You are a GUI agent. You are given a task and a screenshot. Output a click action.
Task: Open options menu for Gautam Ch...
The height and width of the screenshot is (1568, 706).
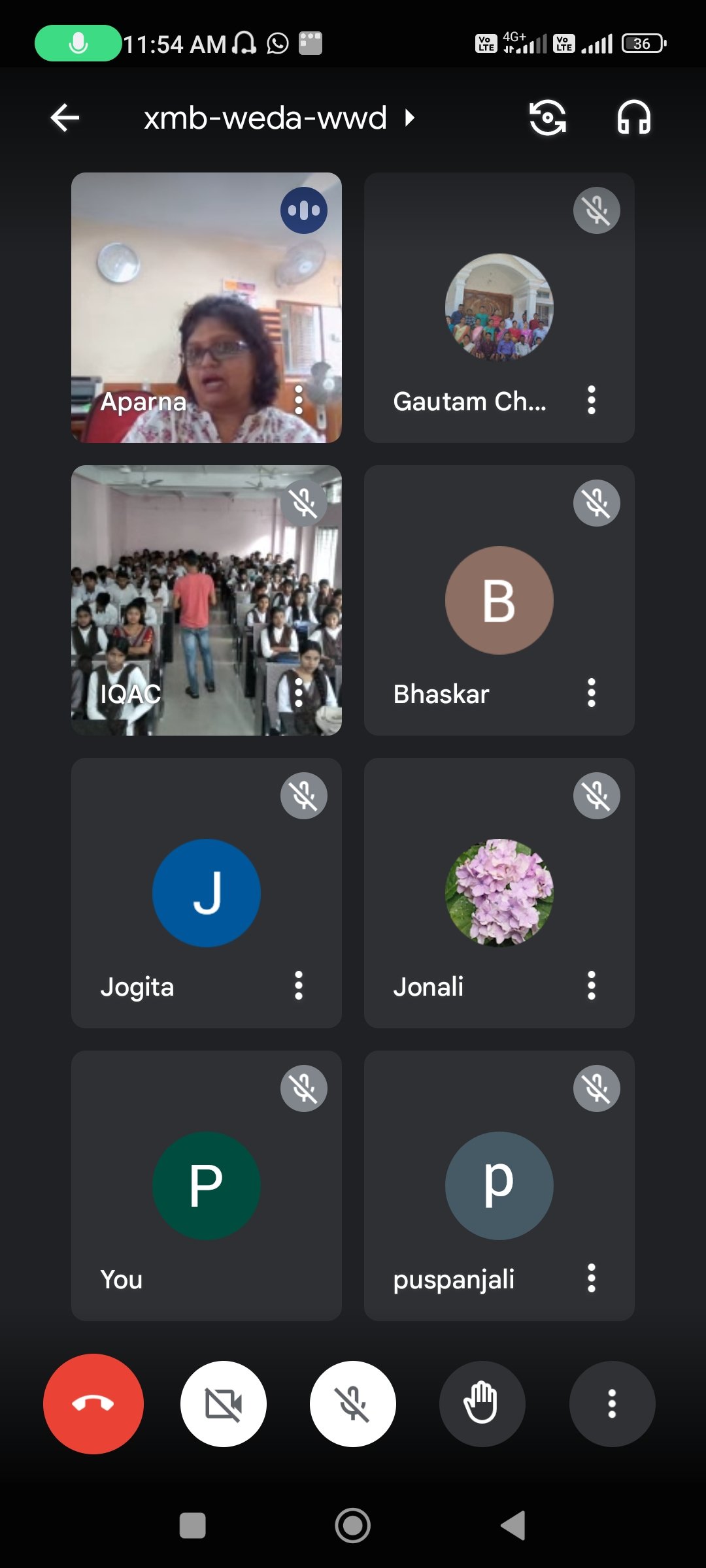[x=591, y=400]
